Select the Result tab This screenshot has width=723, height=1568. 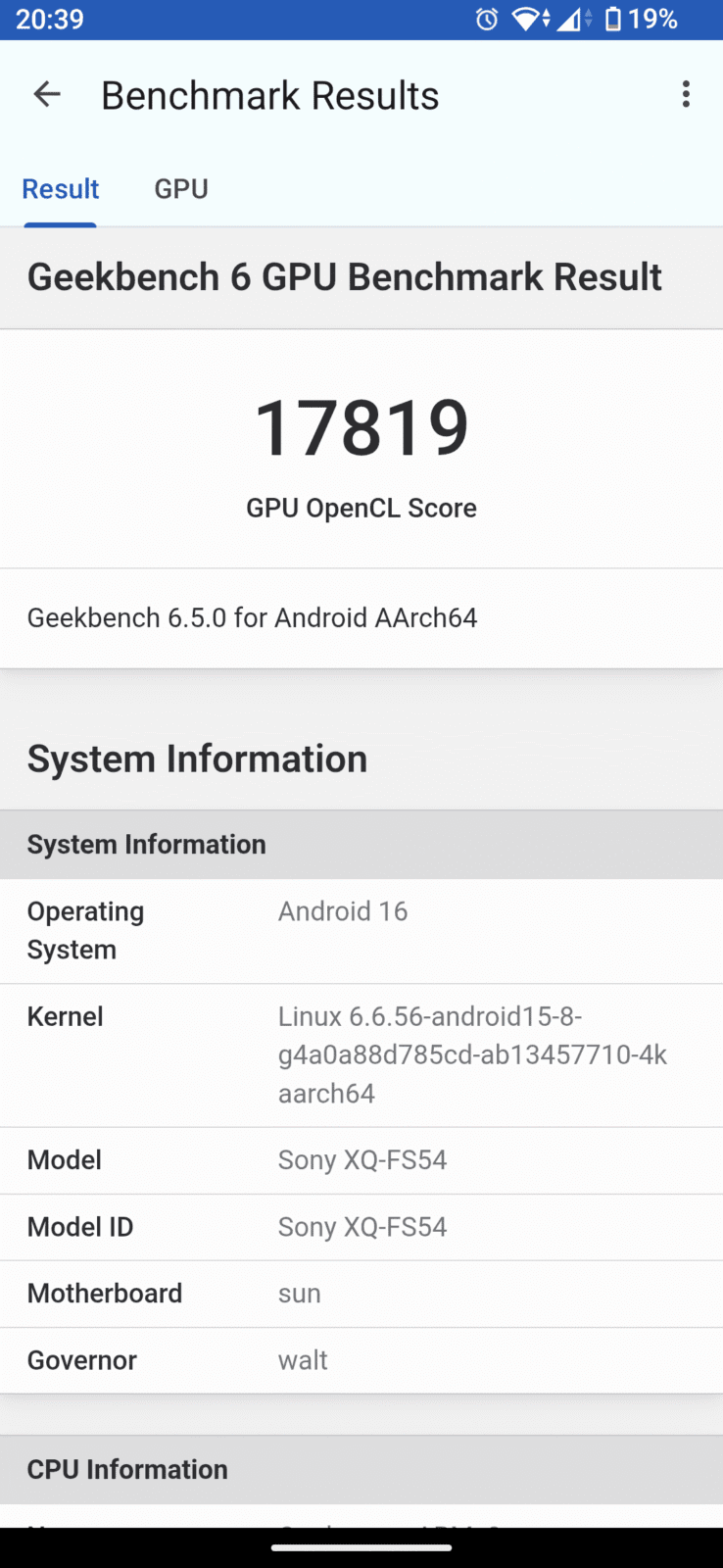coord(61,188)
